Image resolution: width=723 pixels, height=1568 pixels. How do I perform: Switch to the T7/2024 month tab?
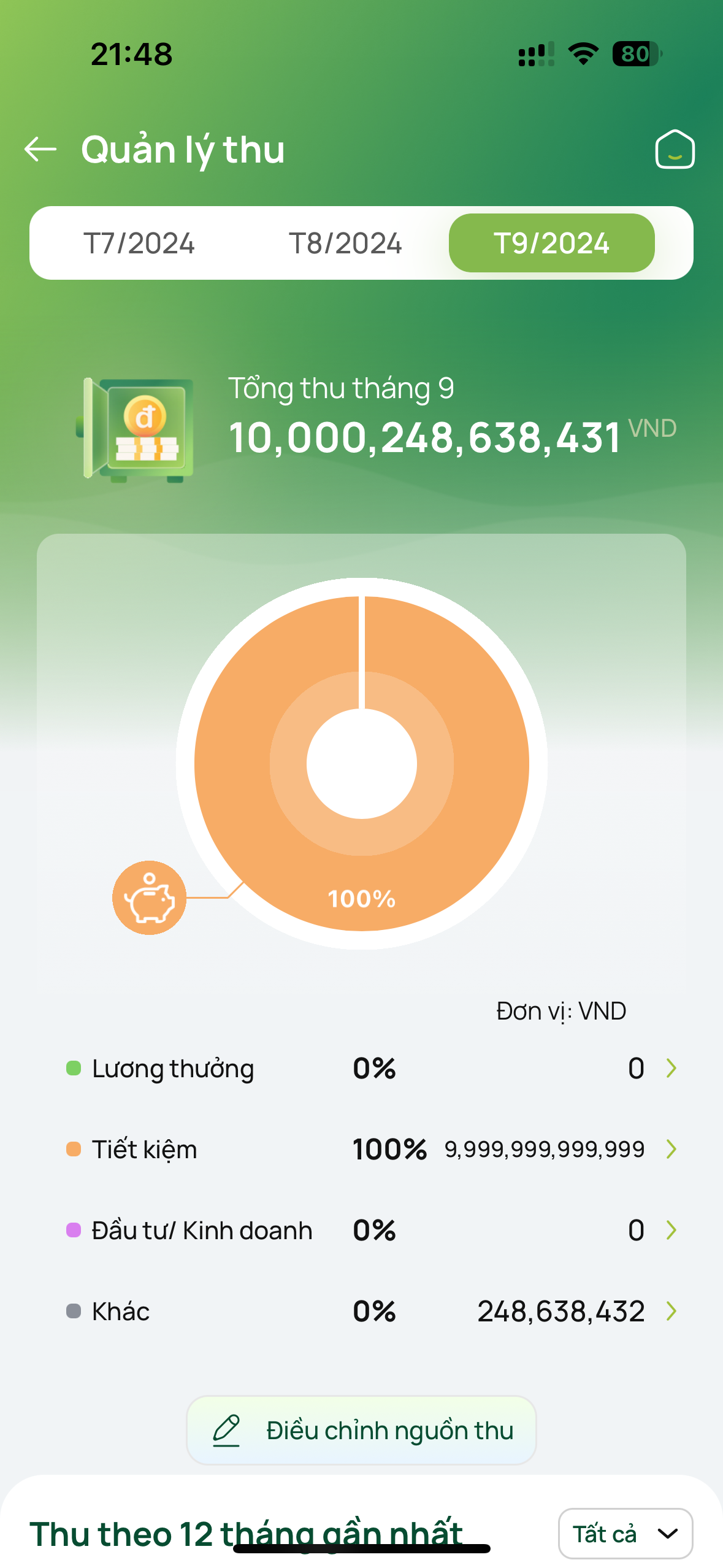coord(139,244)
